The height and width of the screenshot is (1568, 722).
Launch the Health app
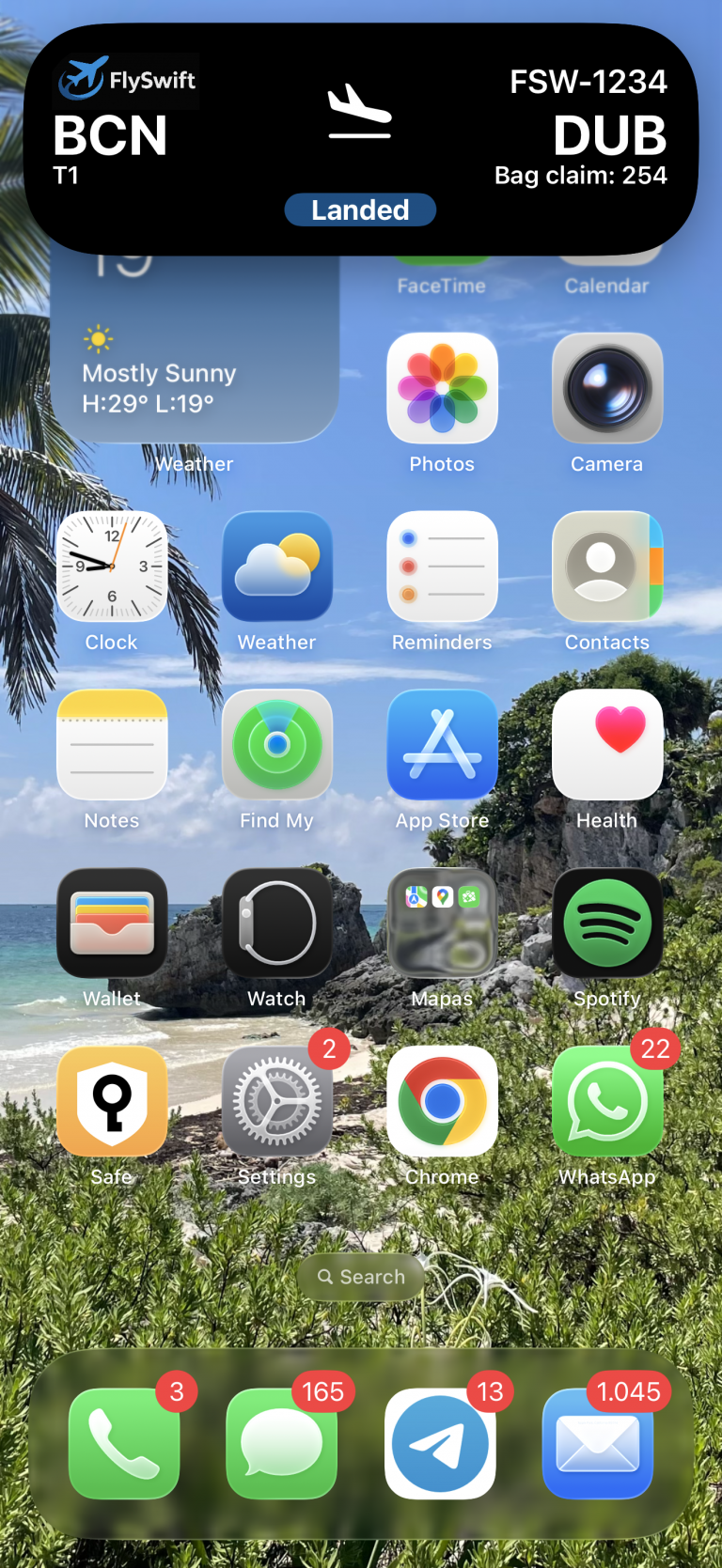[x=607, y=745]
